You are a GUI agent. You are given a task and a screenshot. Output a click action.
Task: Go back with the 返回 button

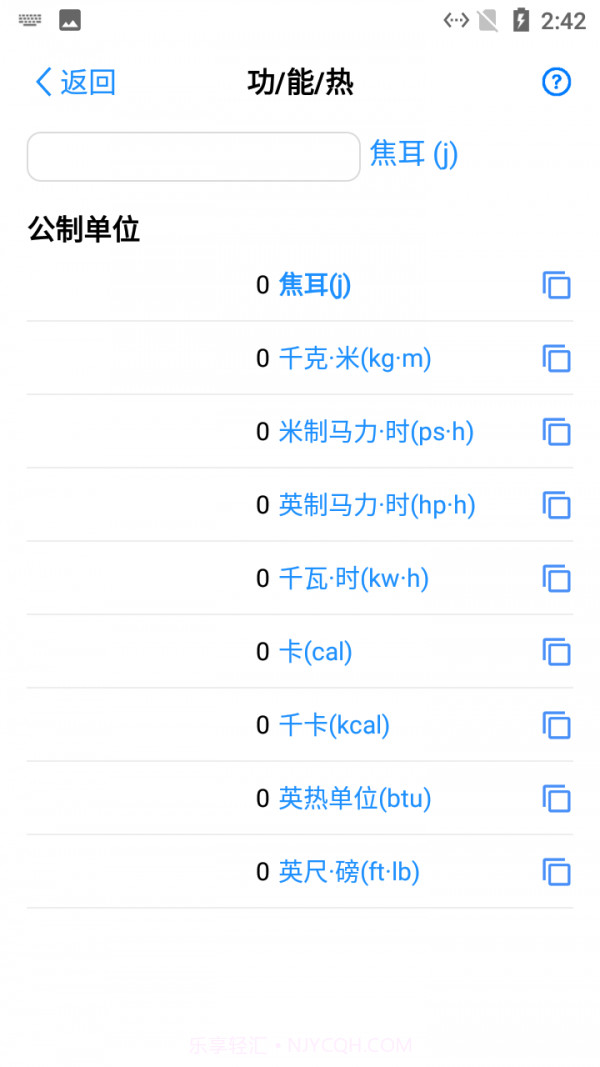point(76,82)
